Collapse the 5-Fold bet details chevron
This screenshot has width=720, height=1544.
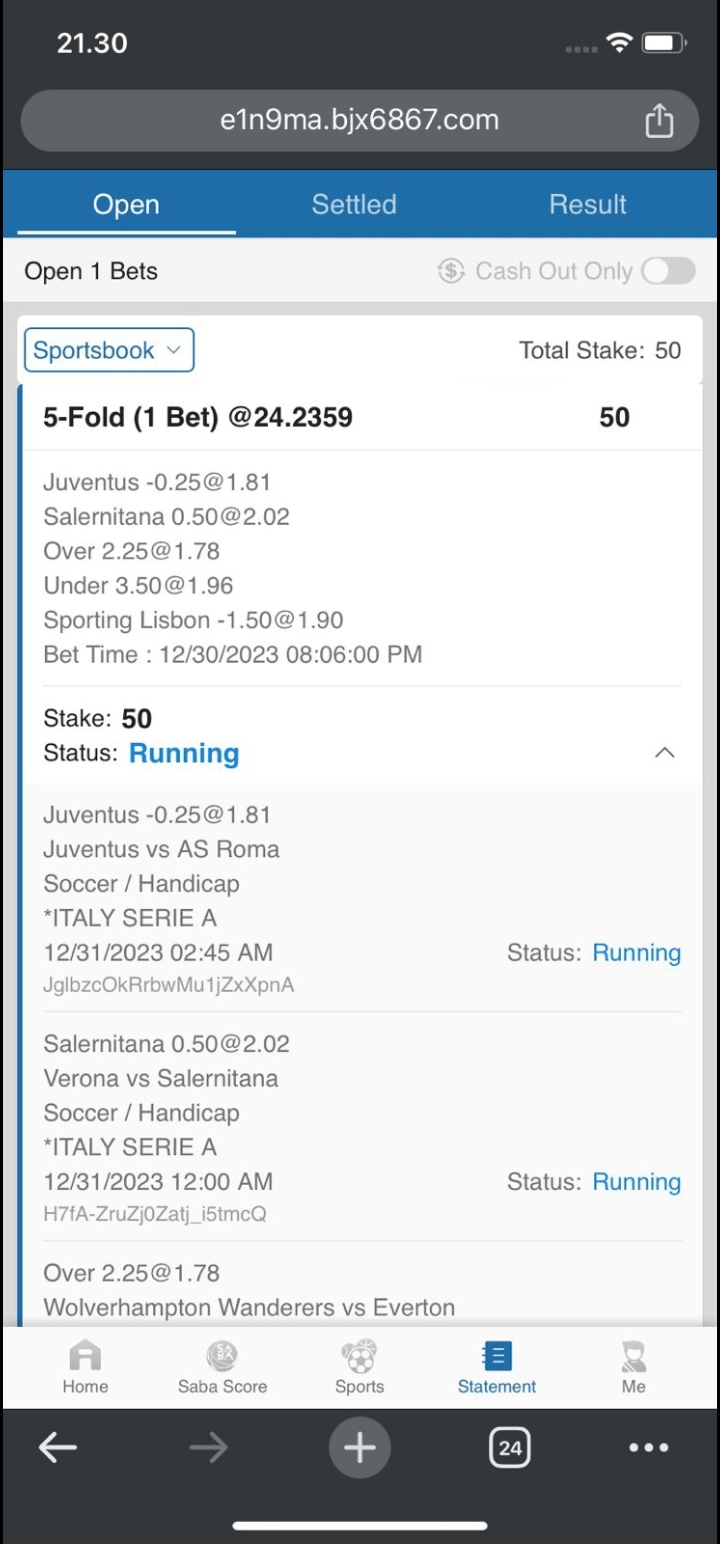664,753
